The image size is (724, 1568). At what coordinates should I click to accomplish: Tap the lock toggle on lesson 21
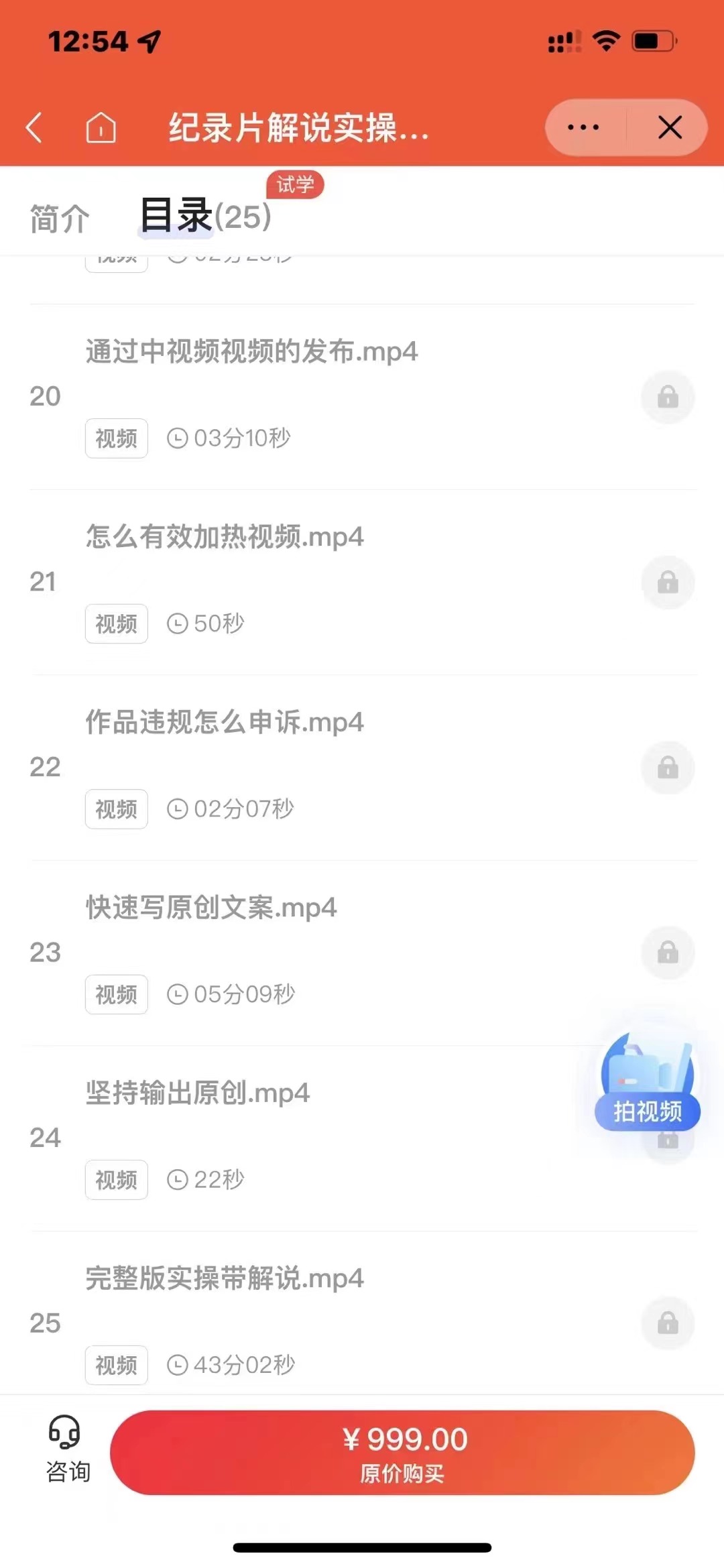click(668, 583)
